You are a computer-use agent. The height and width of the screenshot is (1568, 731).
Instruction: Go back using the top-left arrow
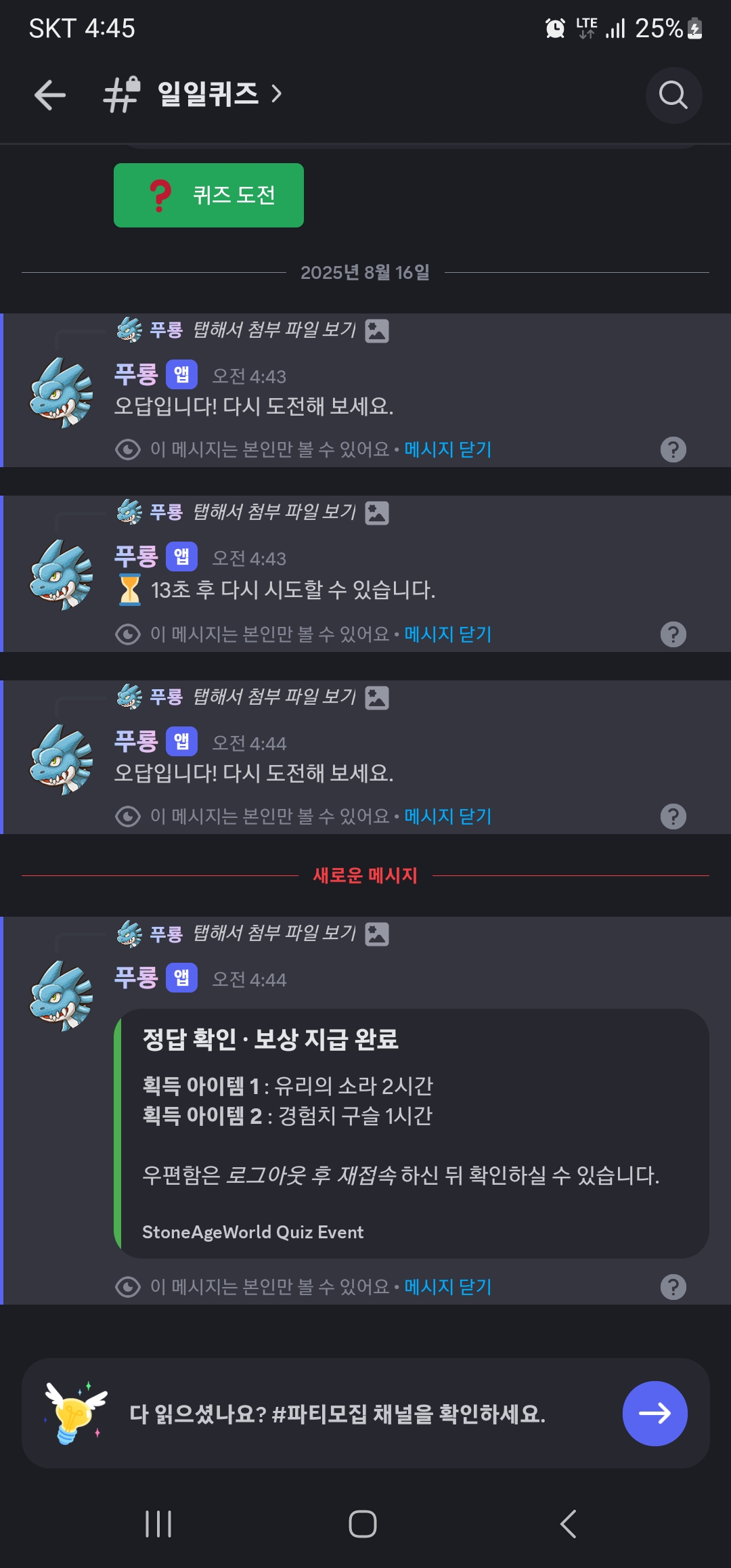[x=50, y=95]
